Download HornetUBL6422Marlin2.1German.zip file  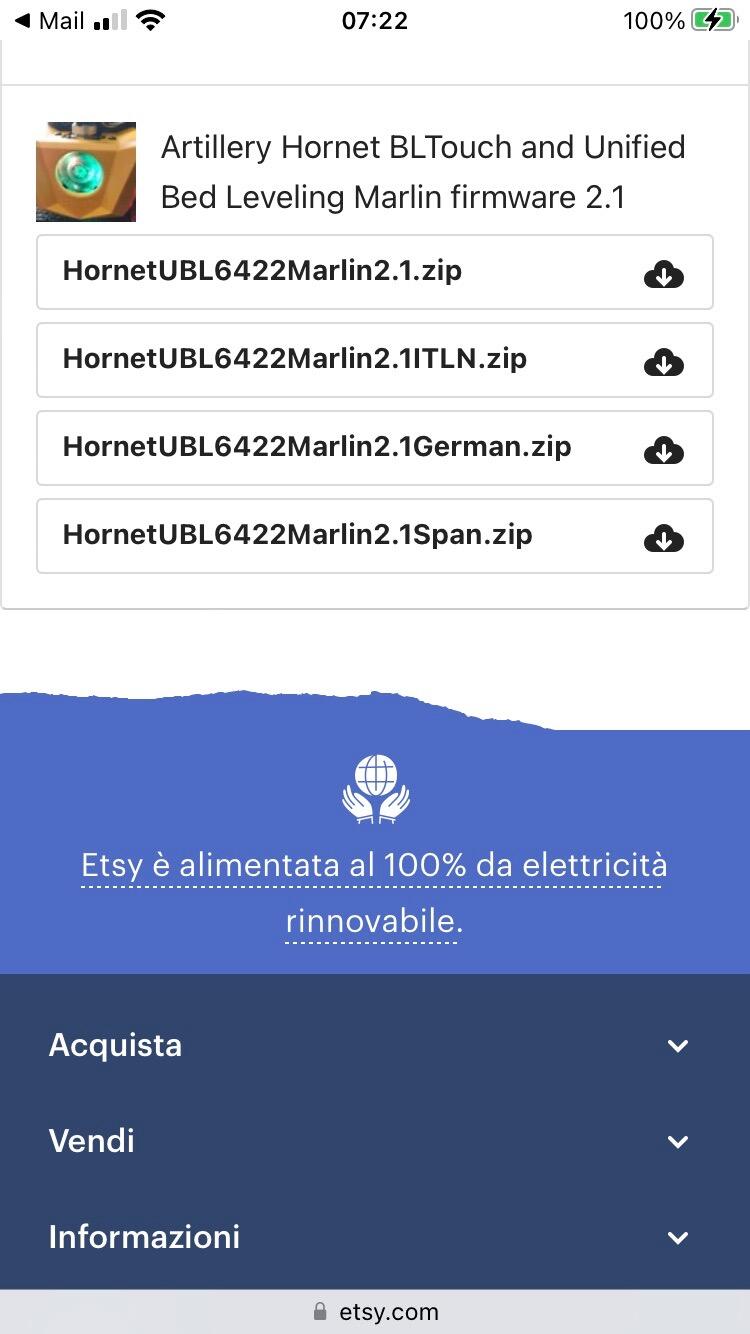[663, 449]
